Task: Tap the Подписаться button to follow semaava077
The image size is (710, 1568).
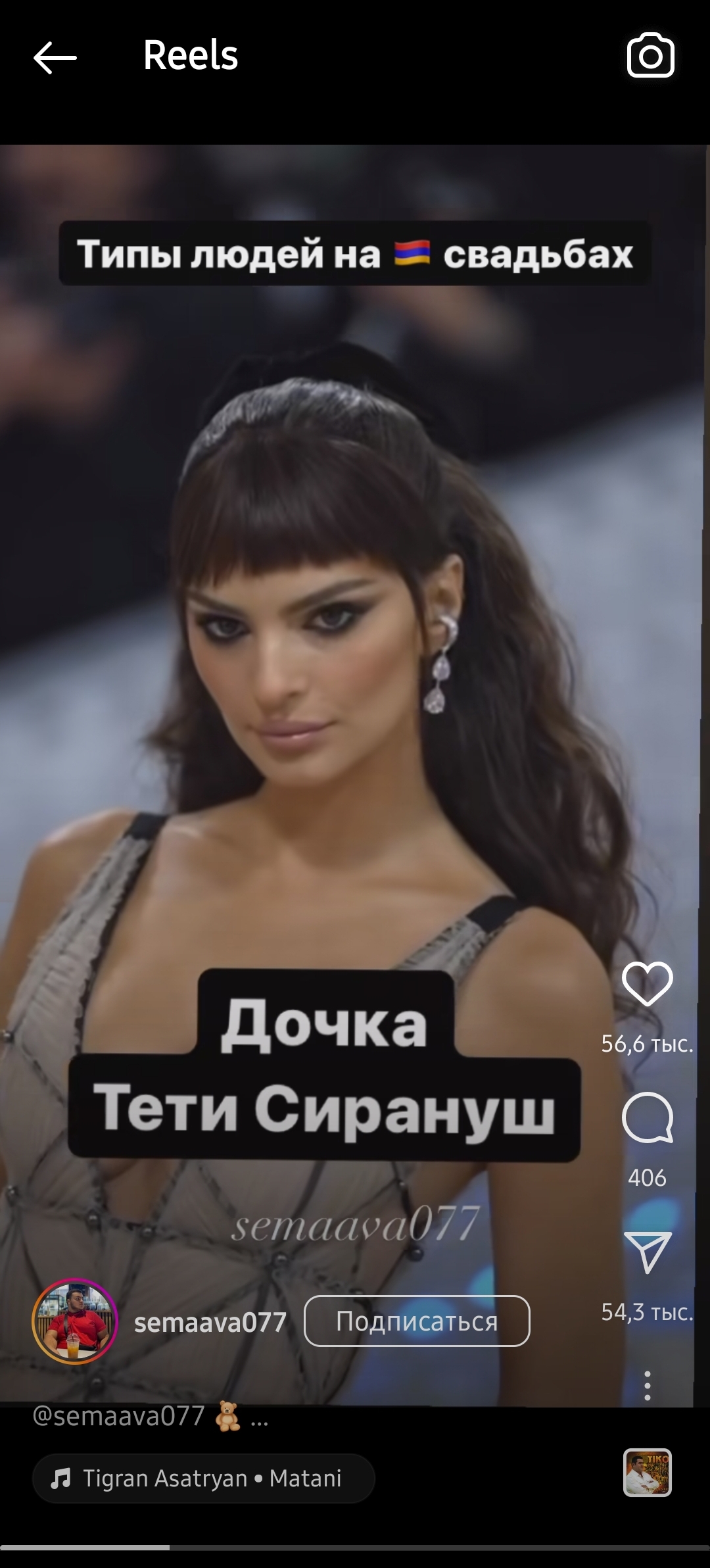Action: 417,1321
